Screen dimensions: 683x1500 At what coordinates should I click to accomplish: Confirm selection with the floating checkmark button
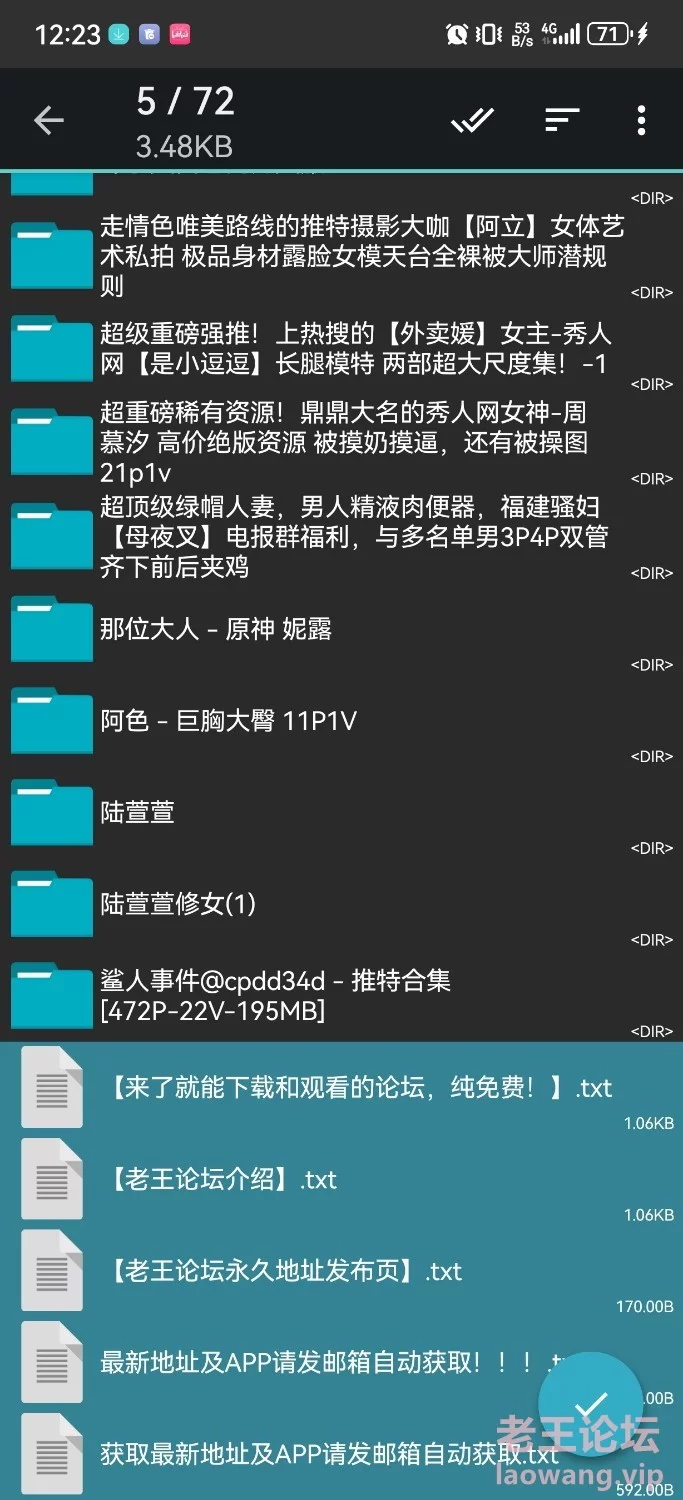click(x=590, y=1403)
